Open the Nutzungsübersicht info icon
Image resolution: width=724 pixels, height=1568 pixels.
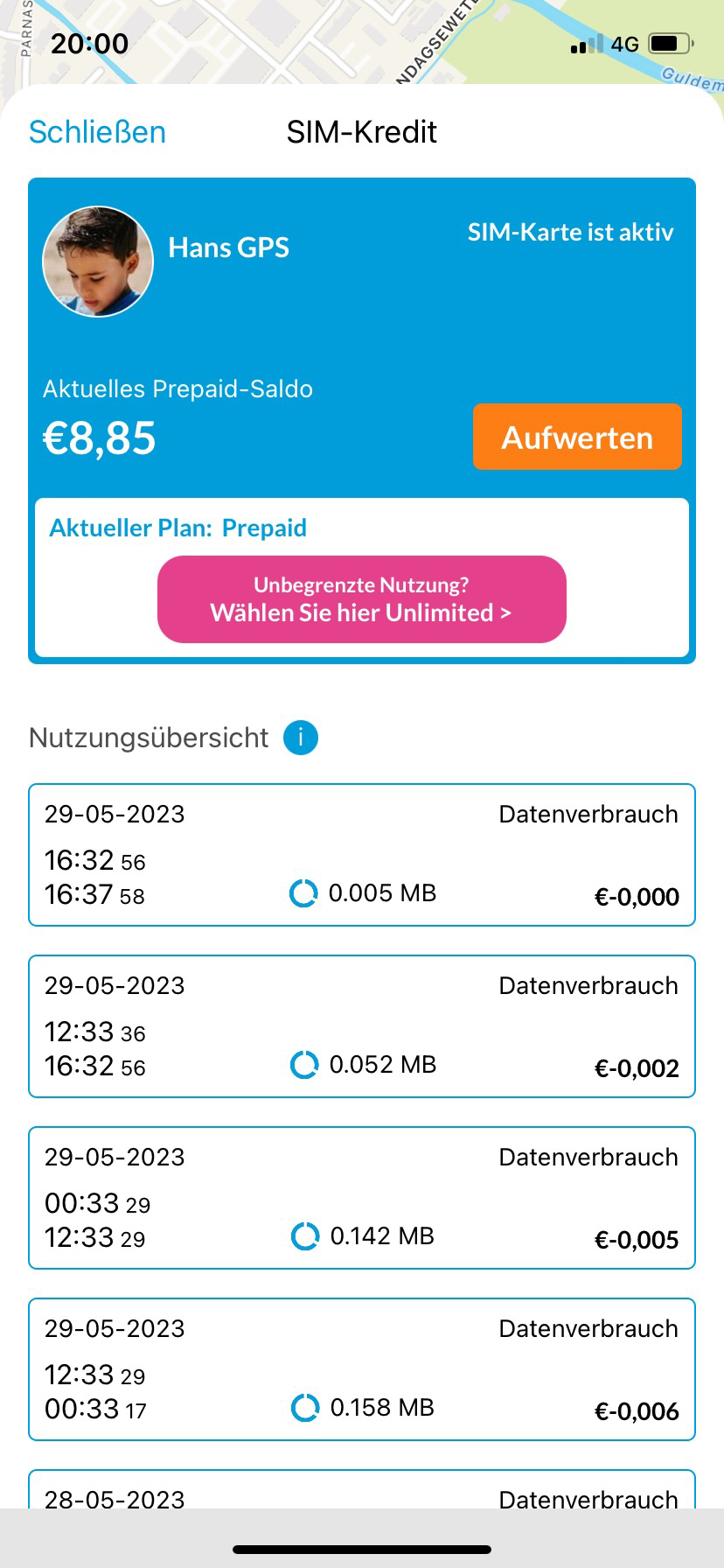[x=301, y=738]
